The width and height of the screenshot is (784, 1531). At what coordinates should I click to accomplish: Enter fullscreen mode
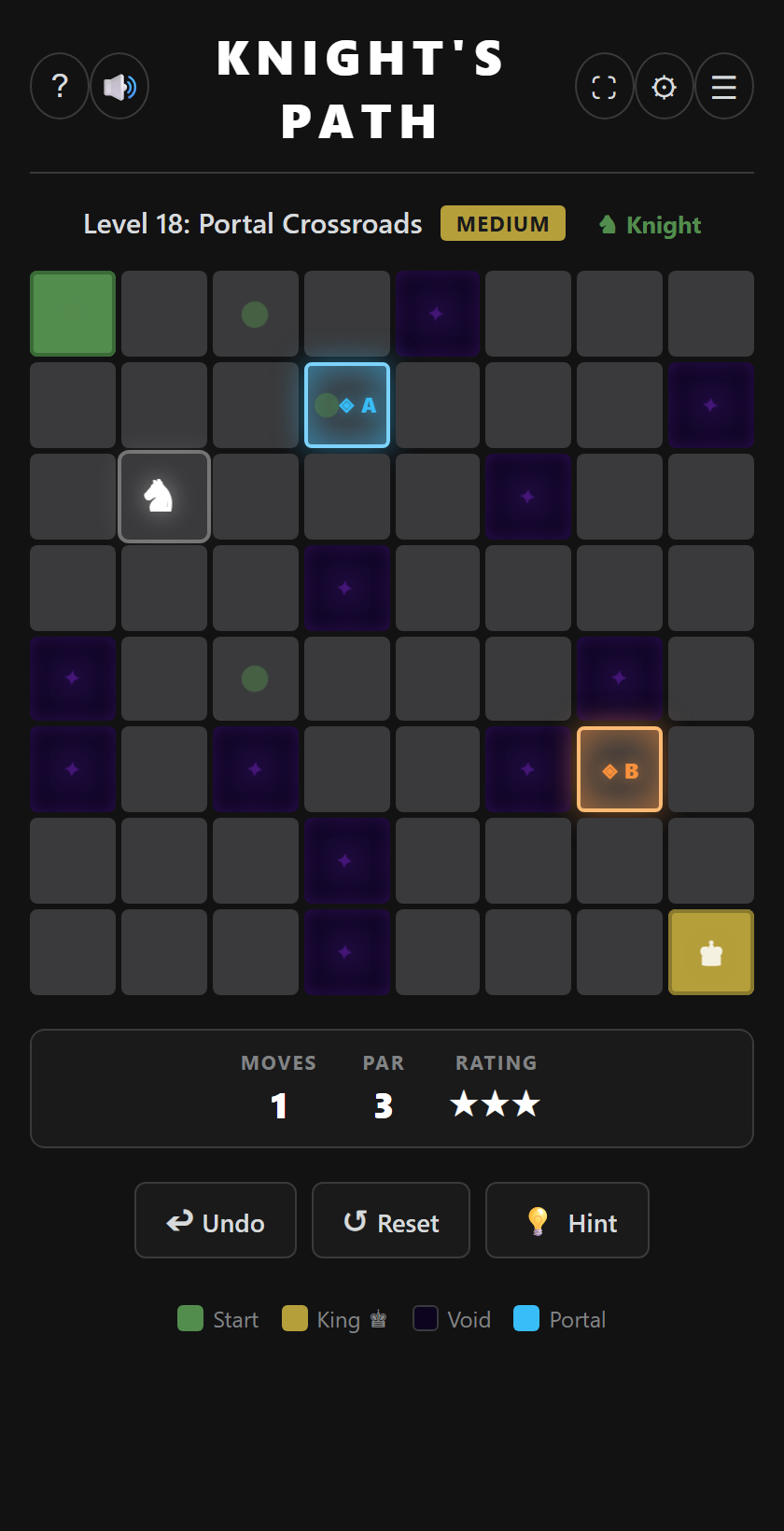pyautogui.click(x=605, y=86)
